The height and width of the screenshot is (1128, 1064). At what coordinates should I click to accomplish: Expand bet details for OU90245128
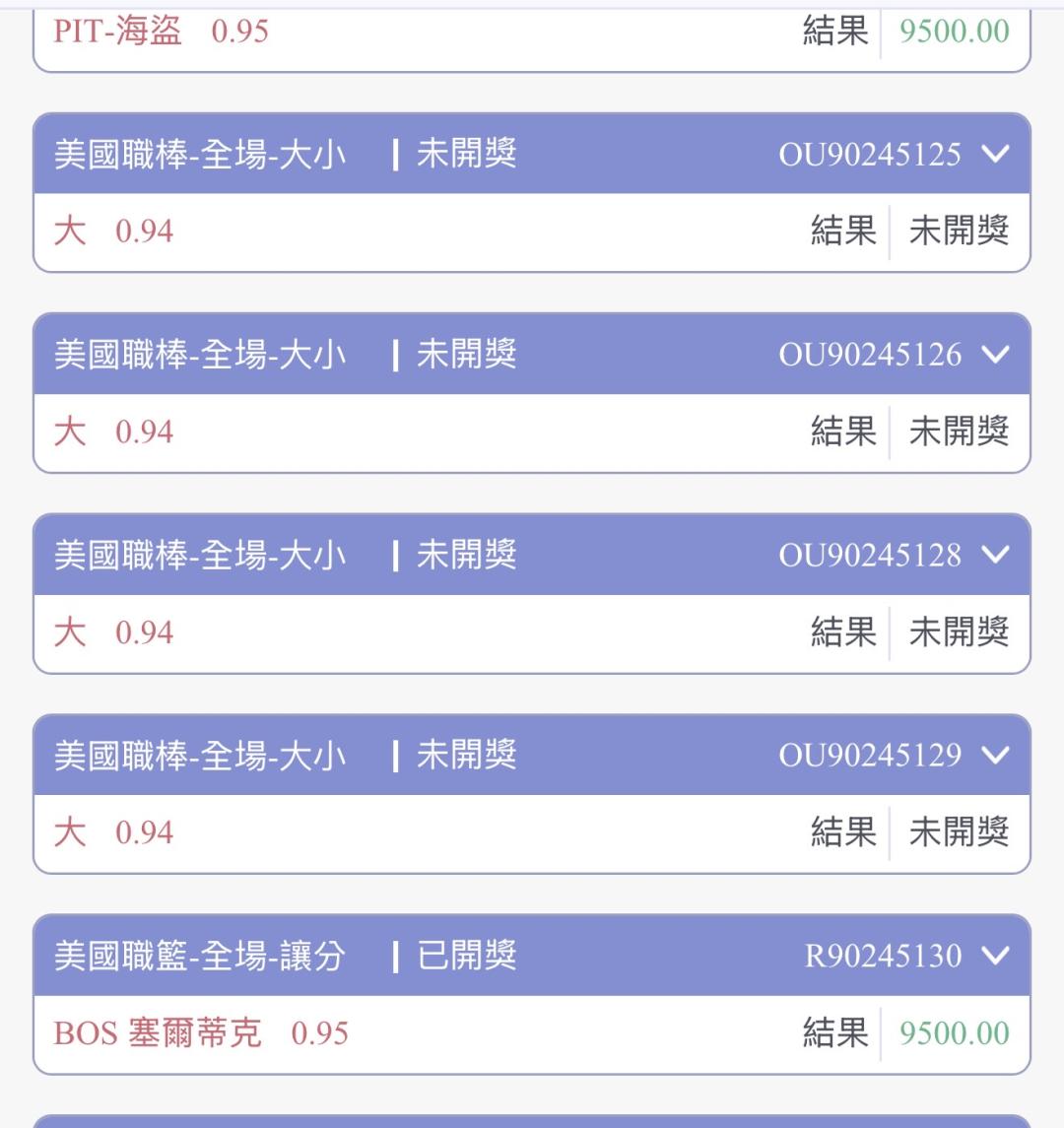point(996,556)
